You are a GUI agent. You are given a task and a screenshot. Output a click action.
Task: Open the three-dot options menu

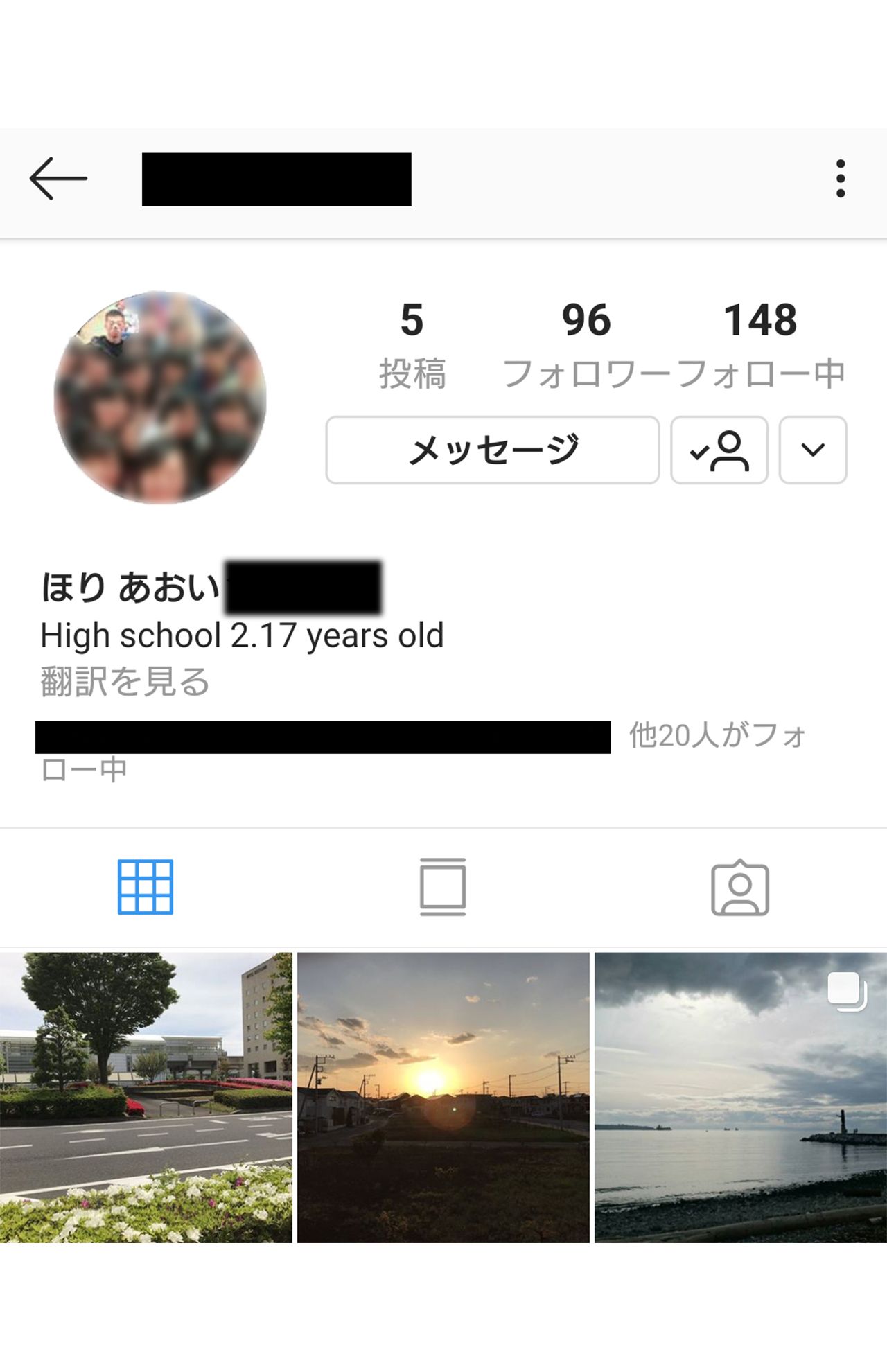(x=840, y=178)
